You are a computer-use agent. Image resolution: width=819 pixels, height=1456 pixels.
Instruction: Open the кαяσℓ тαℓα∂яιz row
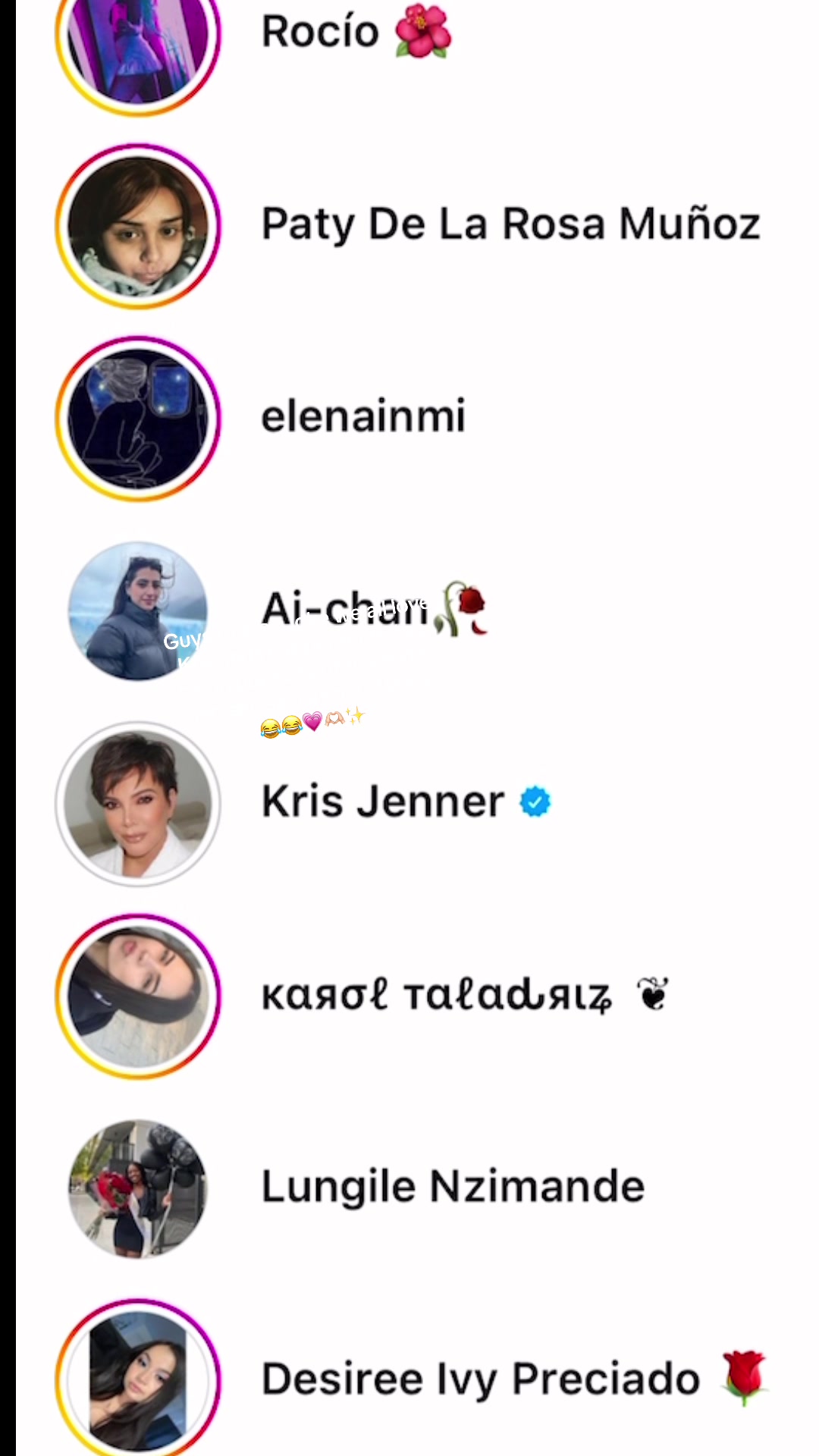point(463,995)
